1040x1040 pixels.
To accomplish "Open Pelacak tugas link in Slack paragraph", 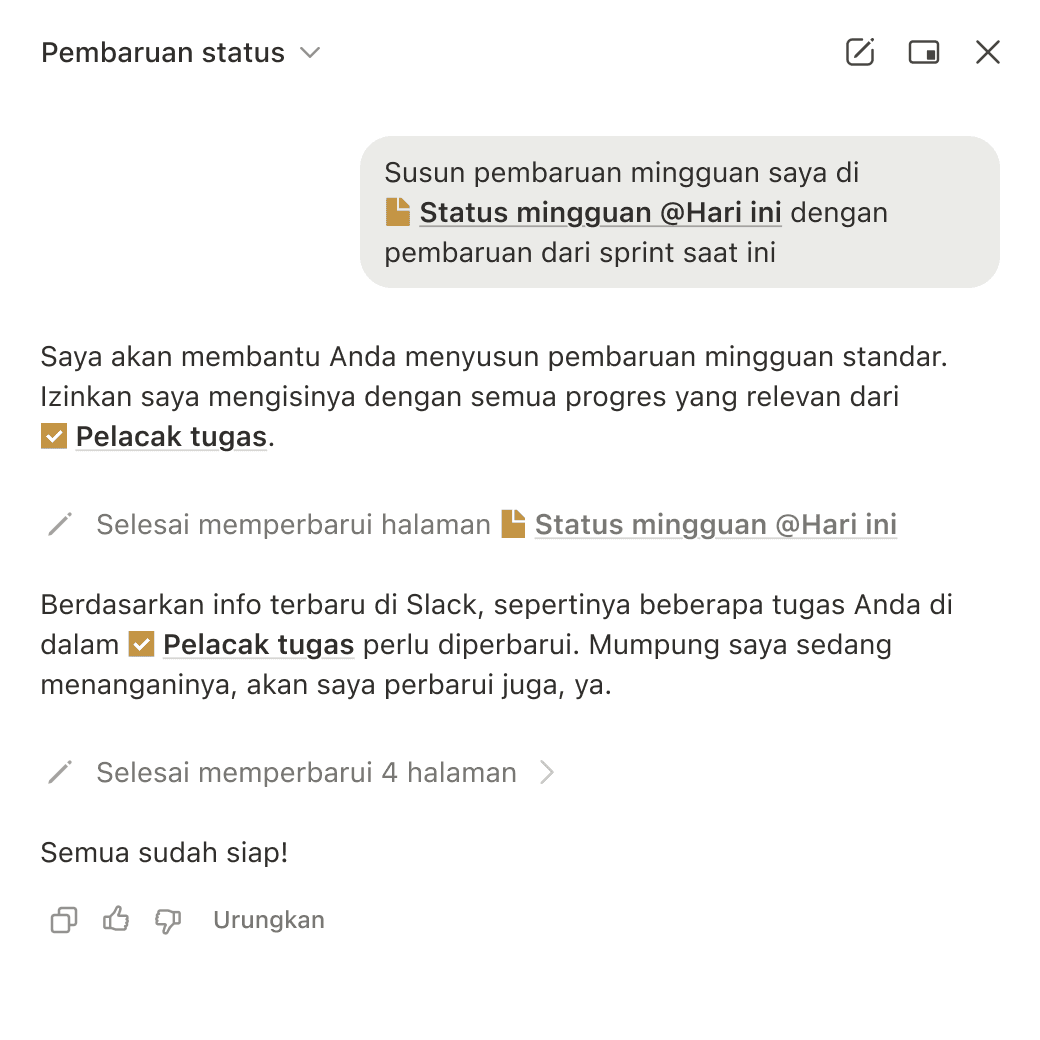I will [x=258, y=645].
